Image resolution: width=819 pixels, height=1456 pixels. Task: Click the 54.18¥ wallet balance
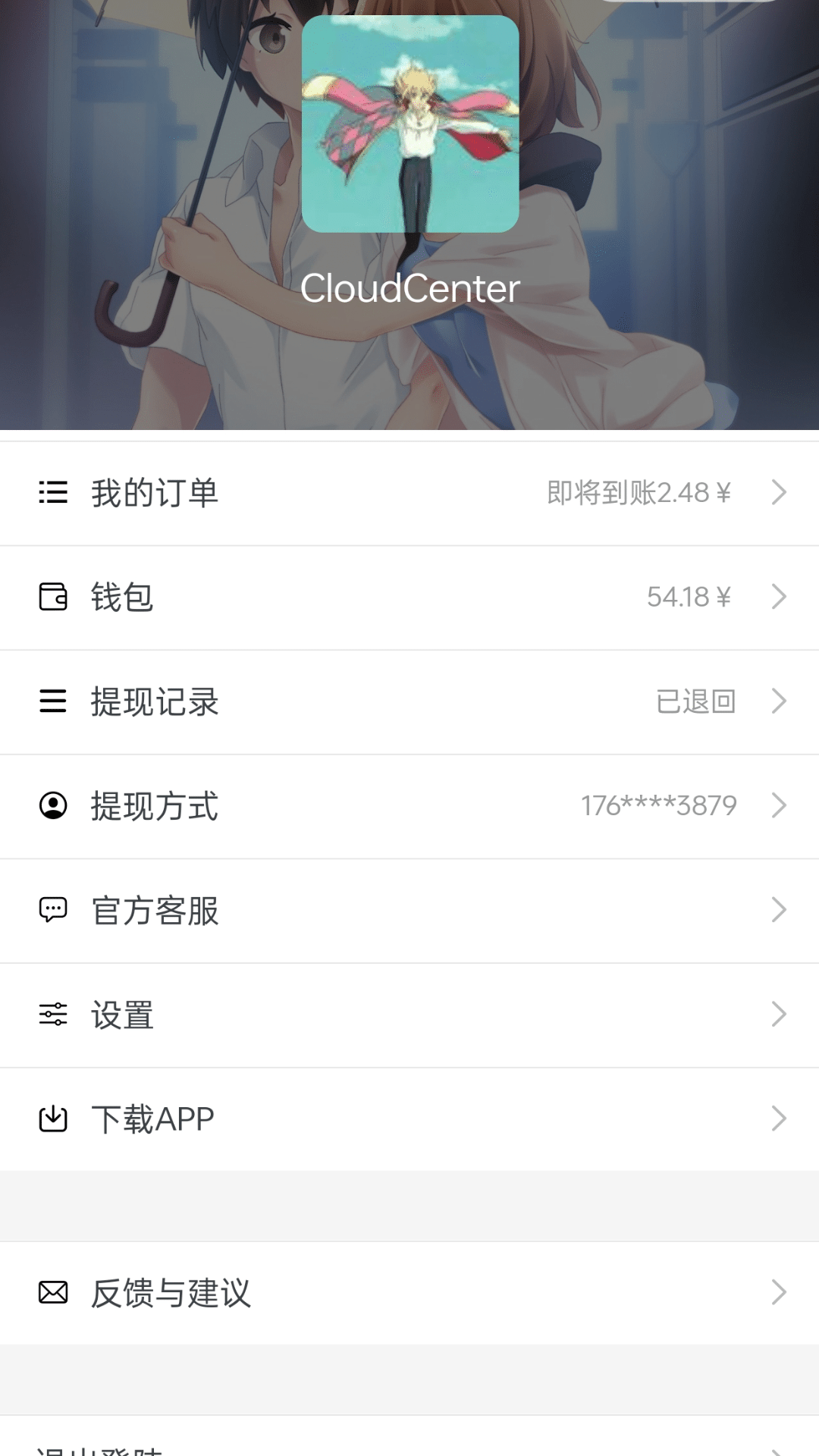point(689,597)
